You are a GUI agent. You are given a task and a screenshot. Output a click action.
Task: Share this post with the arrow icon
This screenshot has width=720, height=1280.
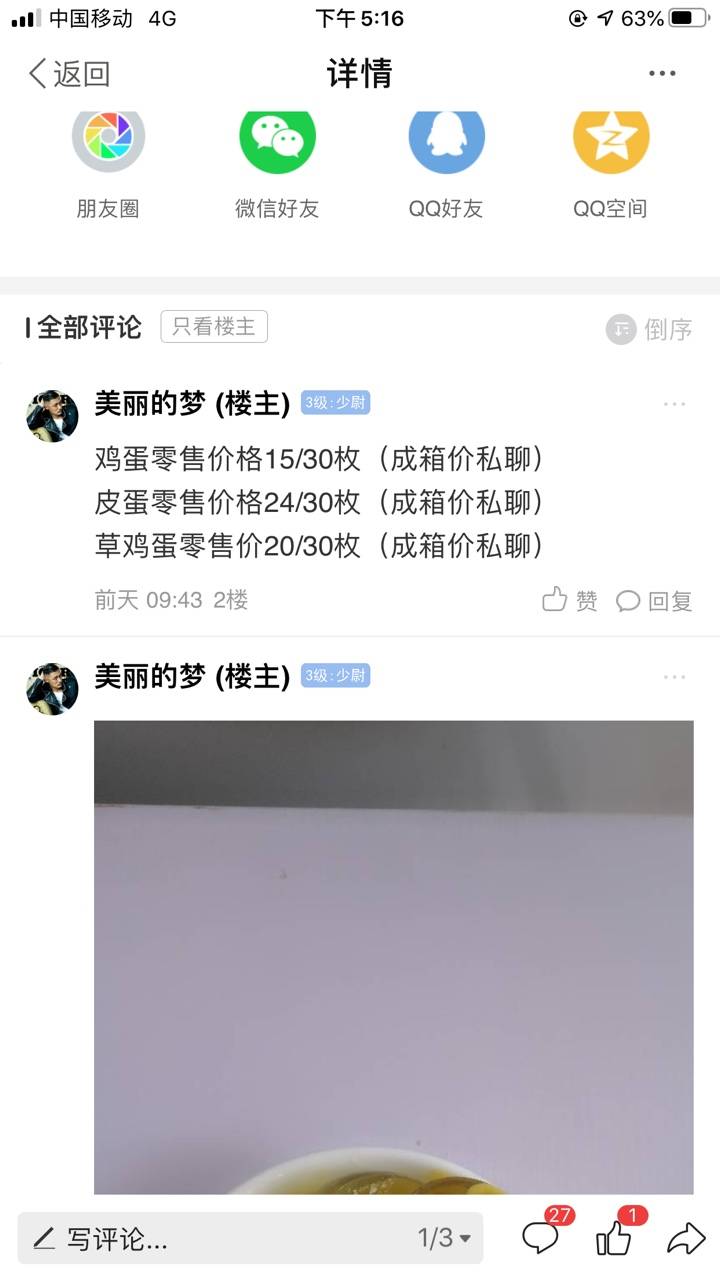(x=685, y=1239)
